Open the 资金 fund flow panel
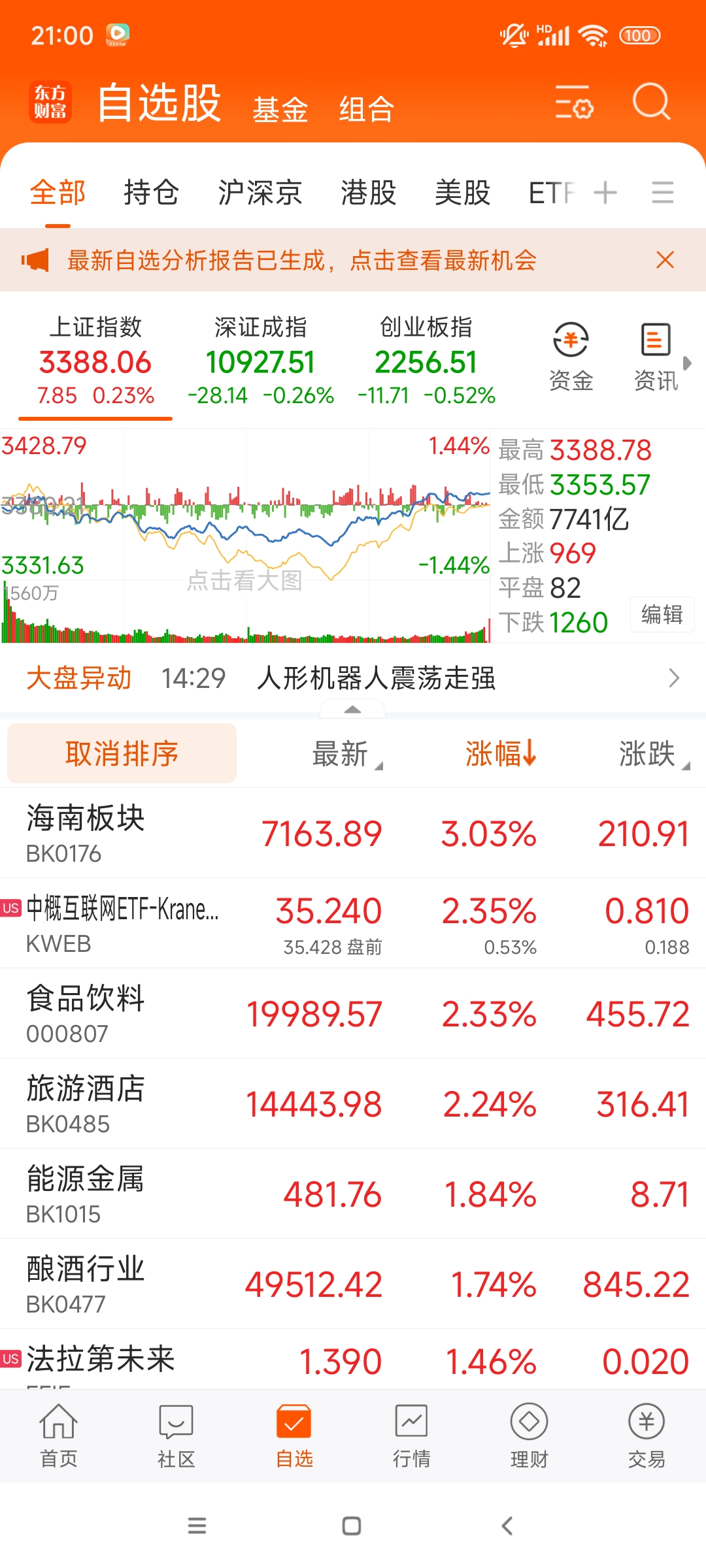This screenshot has height=1568, width=706. [571, 353]
